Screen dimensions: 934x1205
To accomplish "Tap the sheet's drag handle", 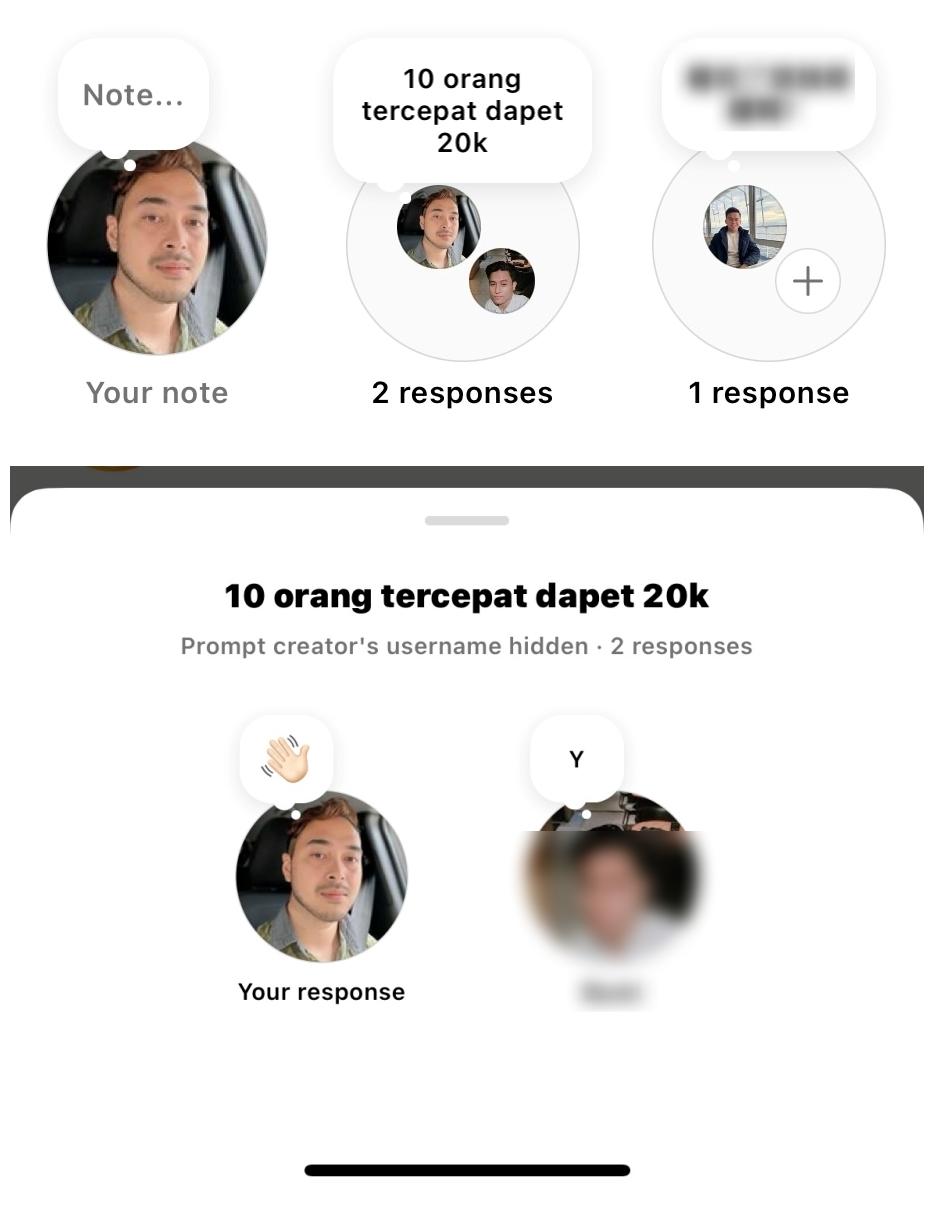I will (466, 521).
